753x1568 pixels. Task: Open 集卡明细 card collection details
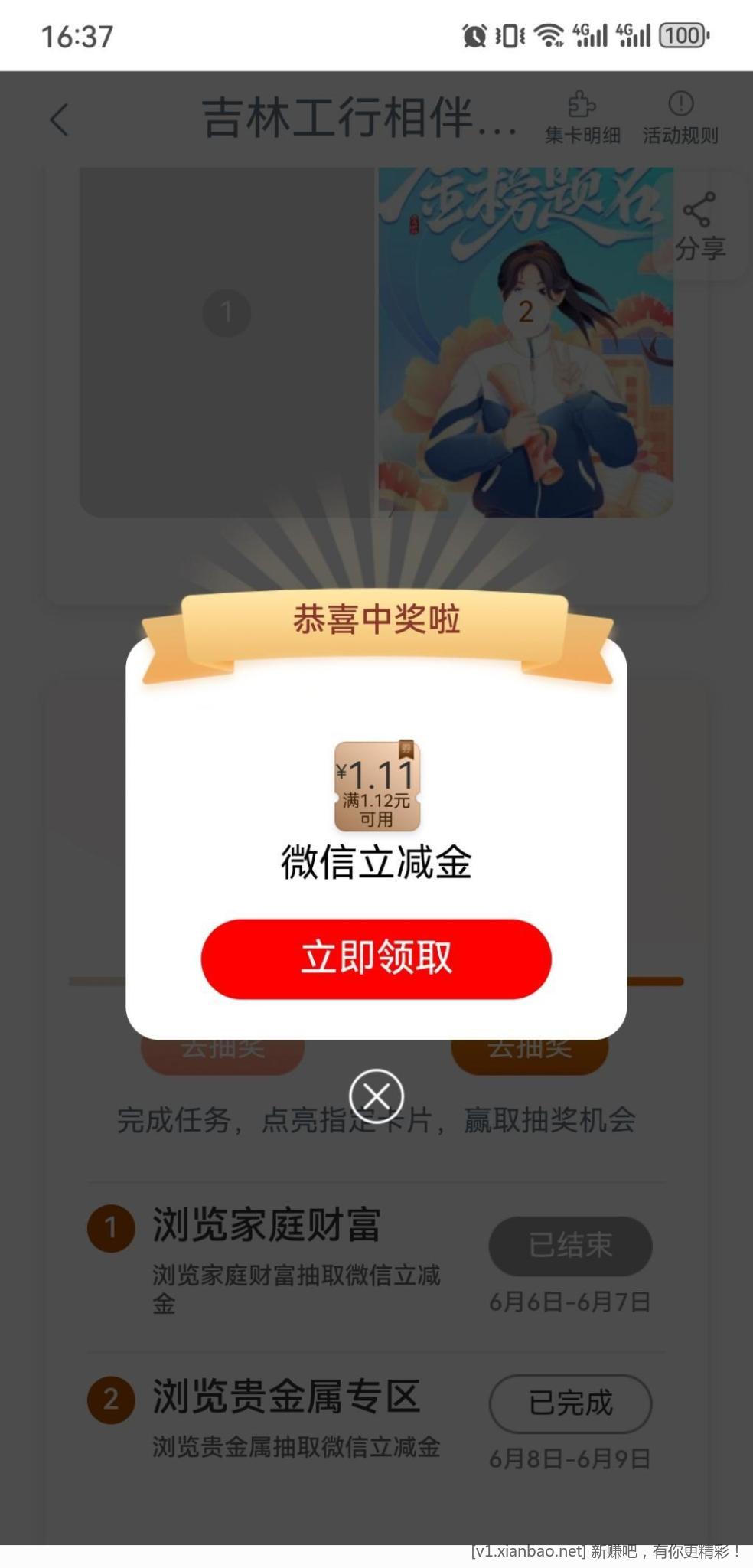(582, 118)
